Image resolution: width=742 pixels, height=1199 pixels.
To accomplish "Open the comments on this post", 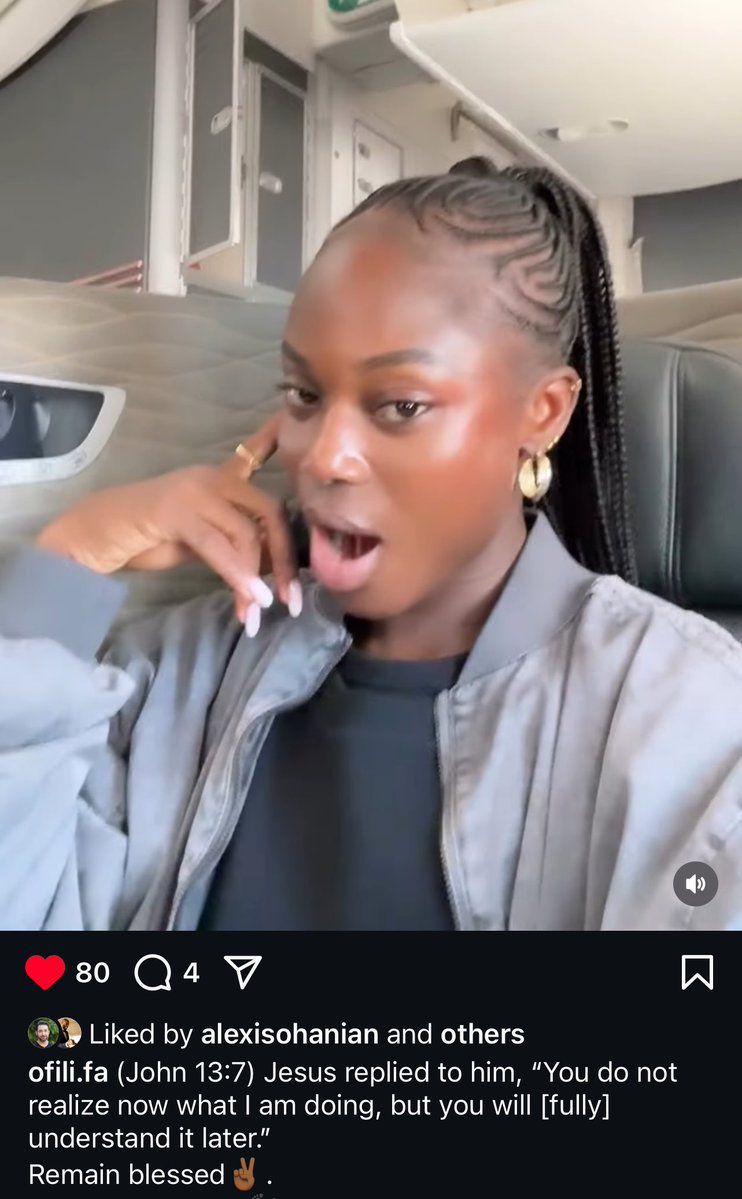I will [153, 972].
